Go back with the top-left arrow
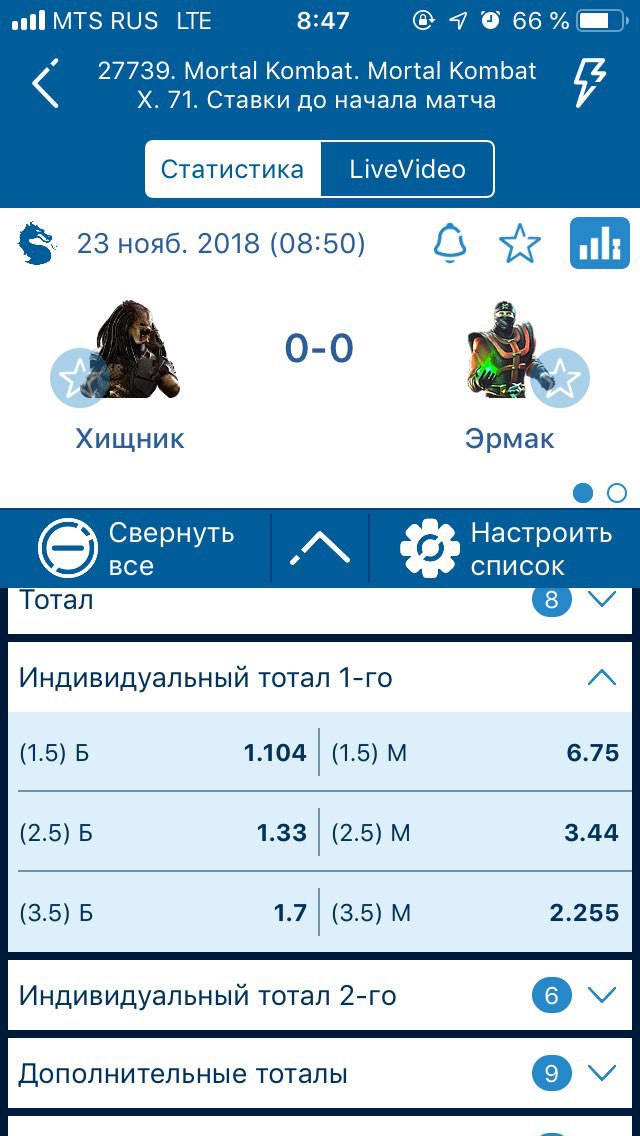 point(45,83)
